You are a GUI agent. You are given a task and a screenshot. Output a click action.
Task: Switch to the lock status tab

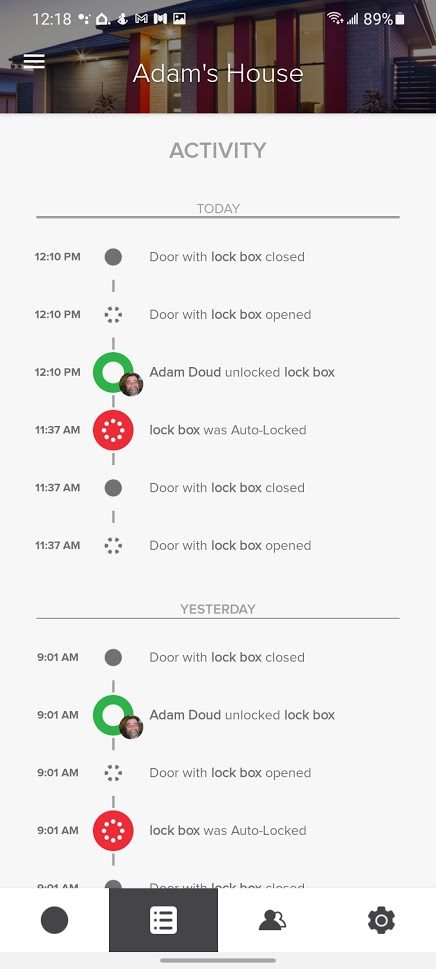coord(54,920)
